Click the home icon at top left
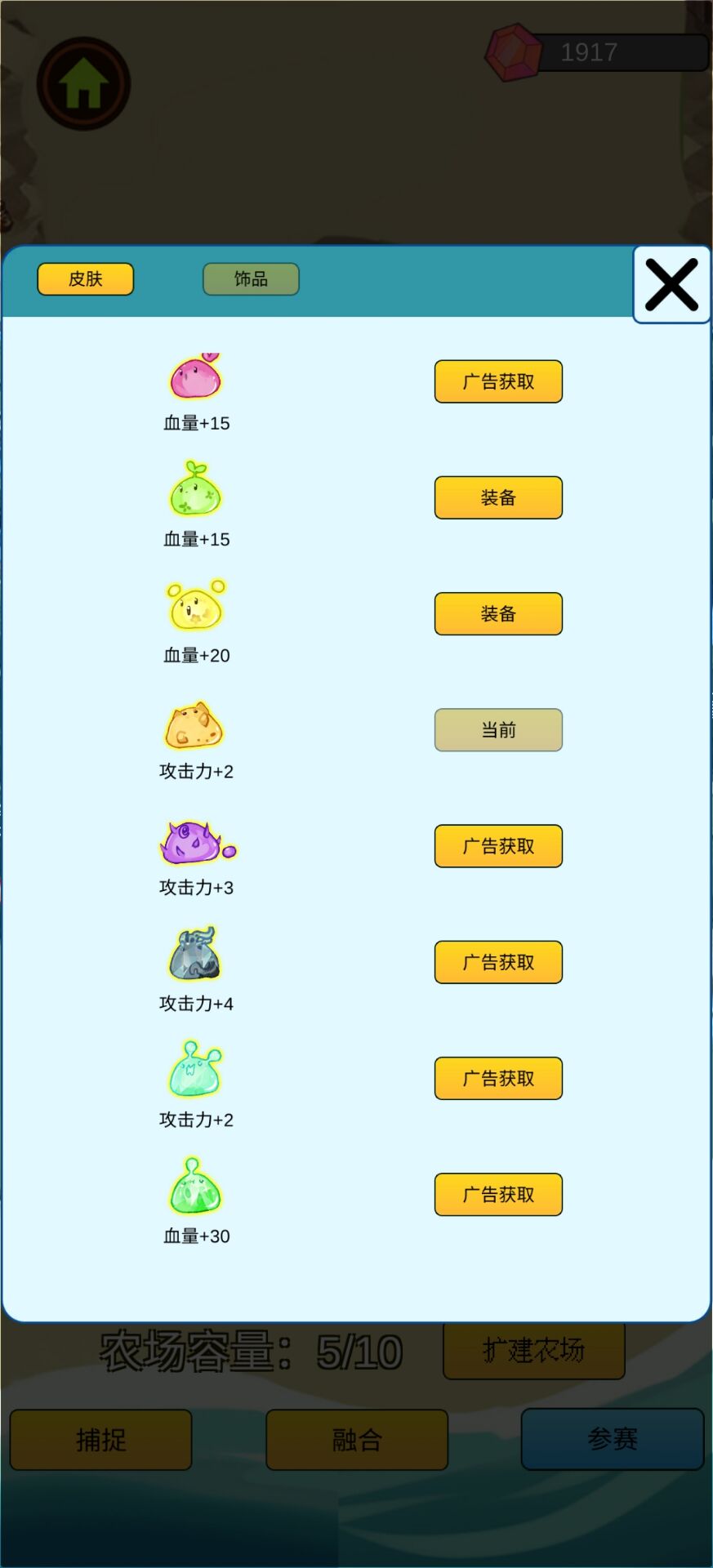Viewport: 713px width, 1568px height. (81, 83)
